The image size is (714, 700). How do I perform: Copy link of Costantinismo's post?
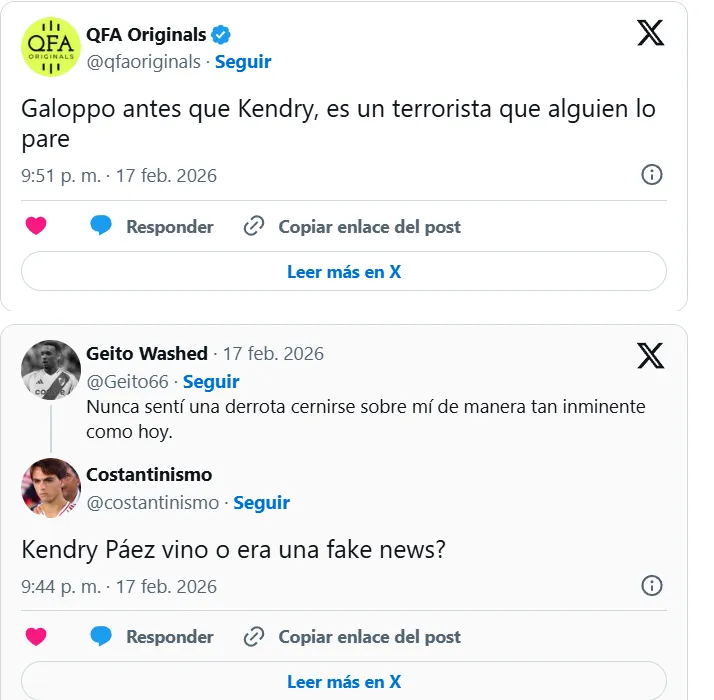pos(353,637)
